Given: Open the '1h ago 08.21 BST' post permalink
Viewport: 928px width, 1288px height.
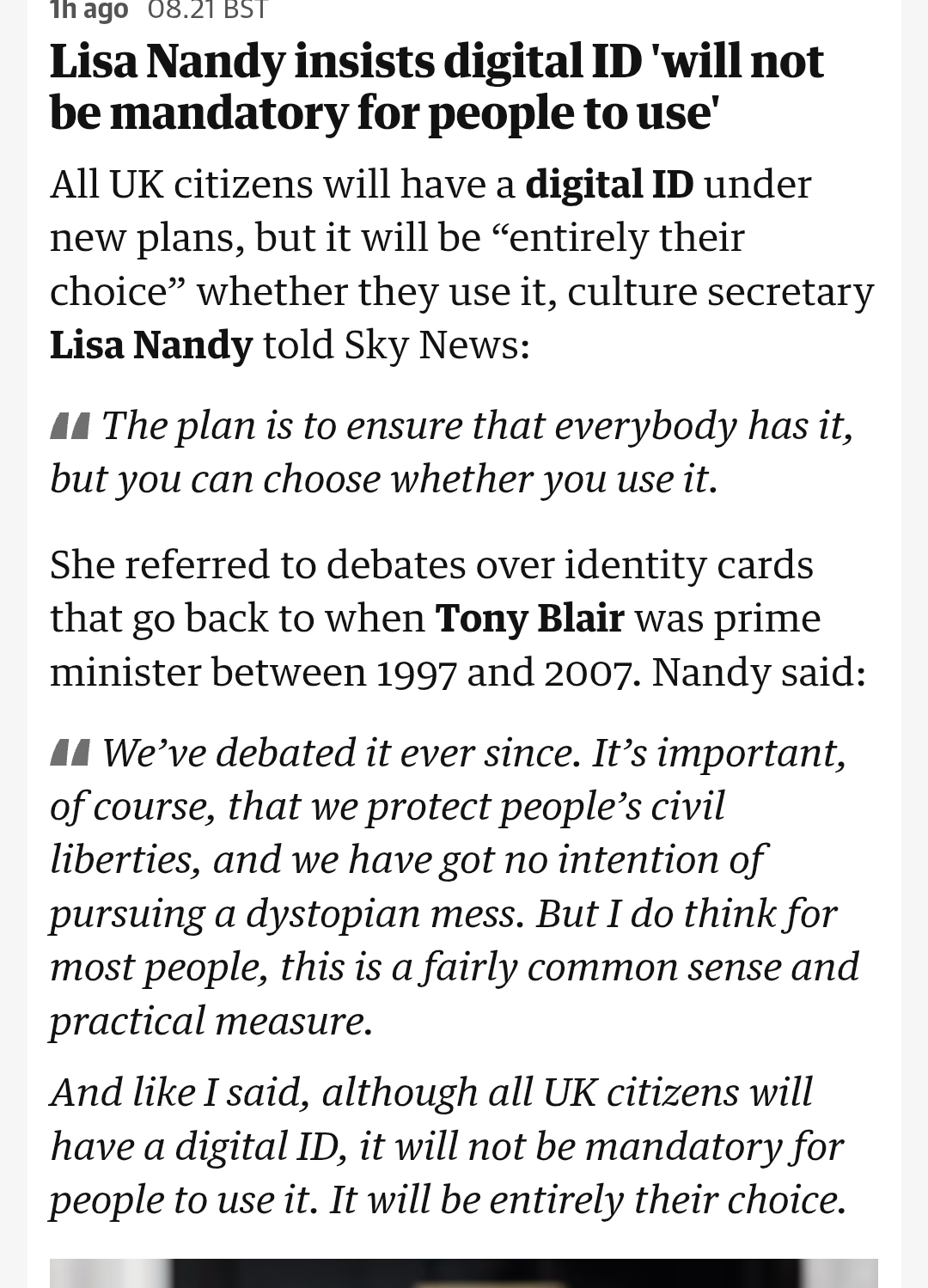Looking at the screenshot, I should click(158, 10).
